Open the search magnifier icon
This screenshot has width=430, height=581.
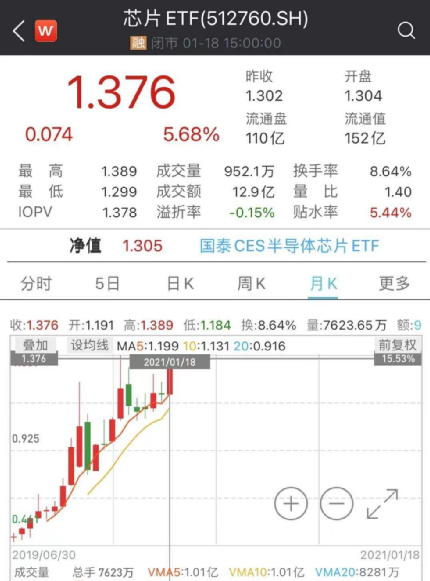pyautogui.click(x=406, y=30)
